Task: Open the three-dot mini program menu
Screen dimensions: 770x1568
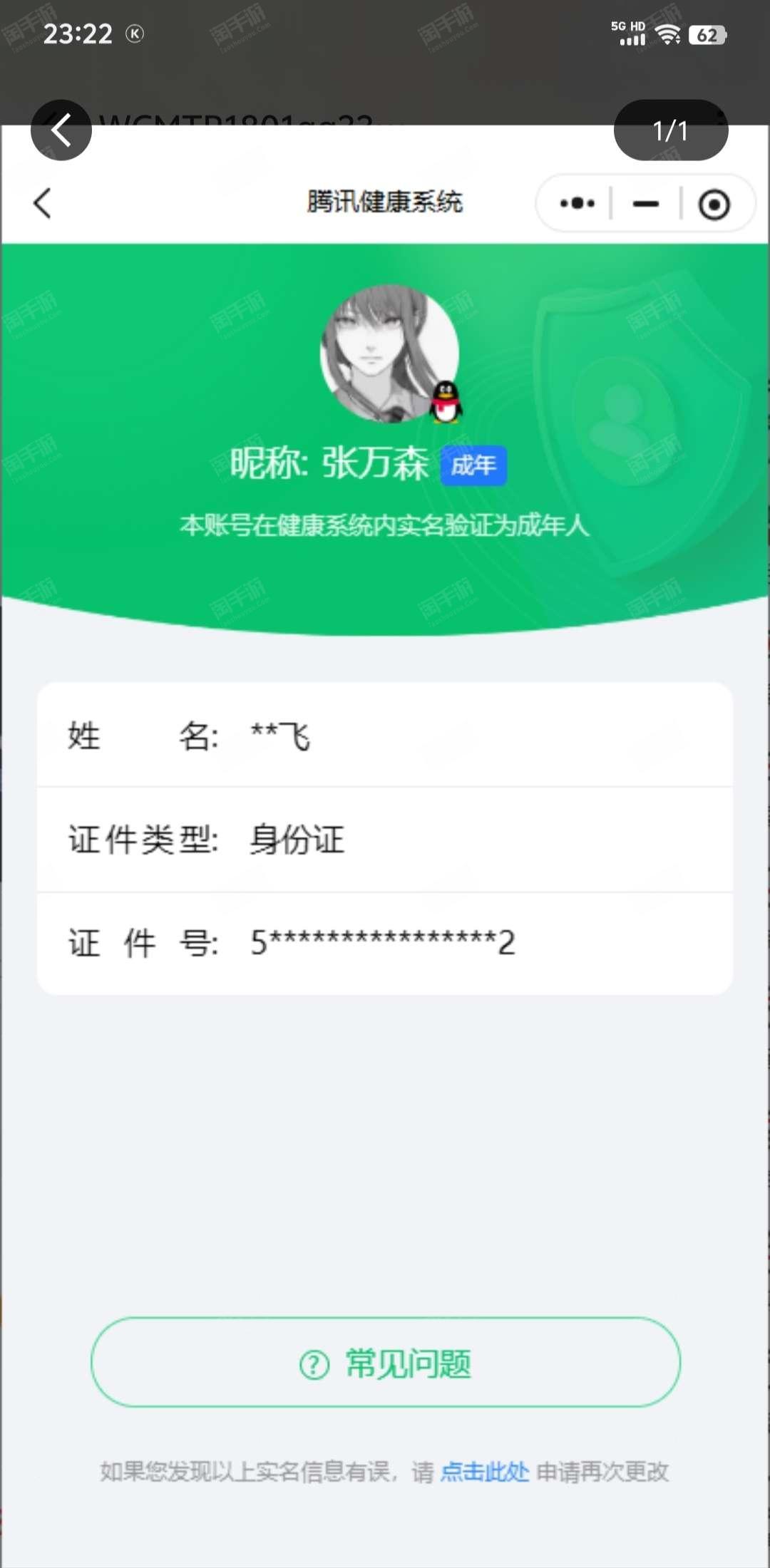Action: click(x=577, y=204)
